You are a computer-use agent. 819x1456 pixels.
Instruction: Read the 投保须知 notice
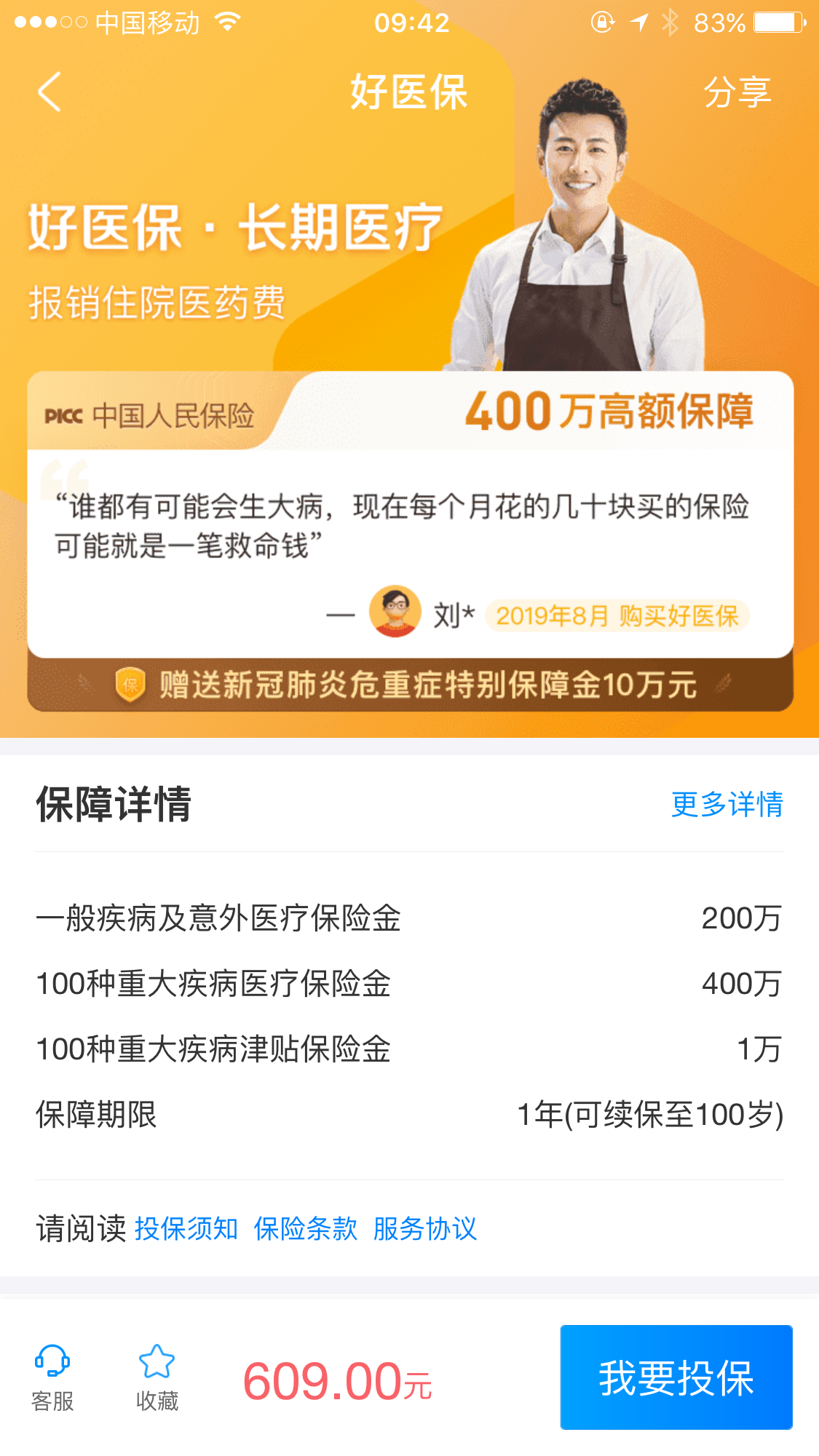point(186,1229)
